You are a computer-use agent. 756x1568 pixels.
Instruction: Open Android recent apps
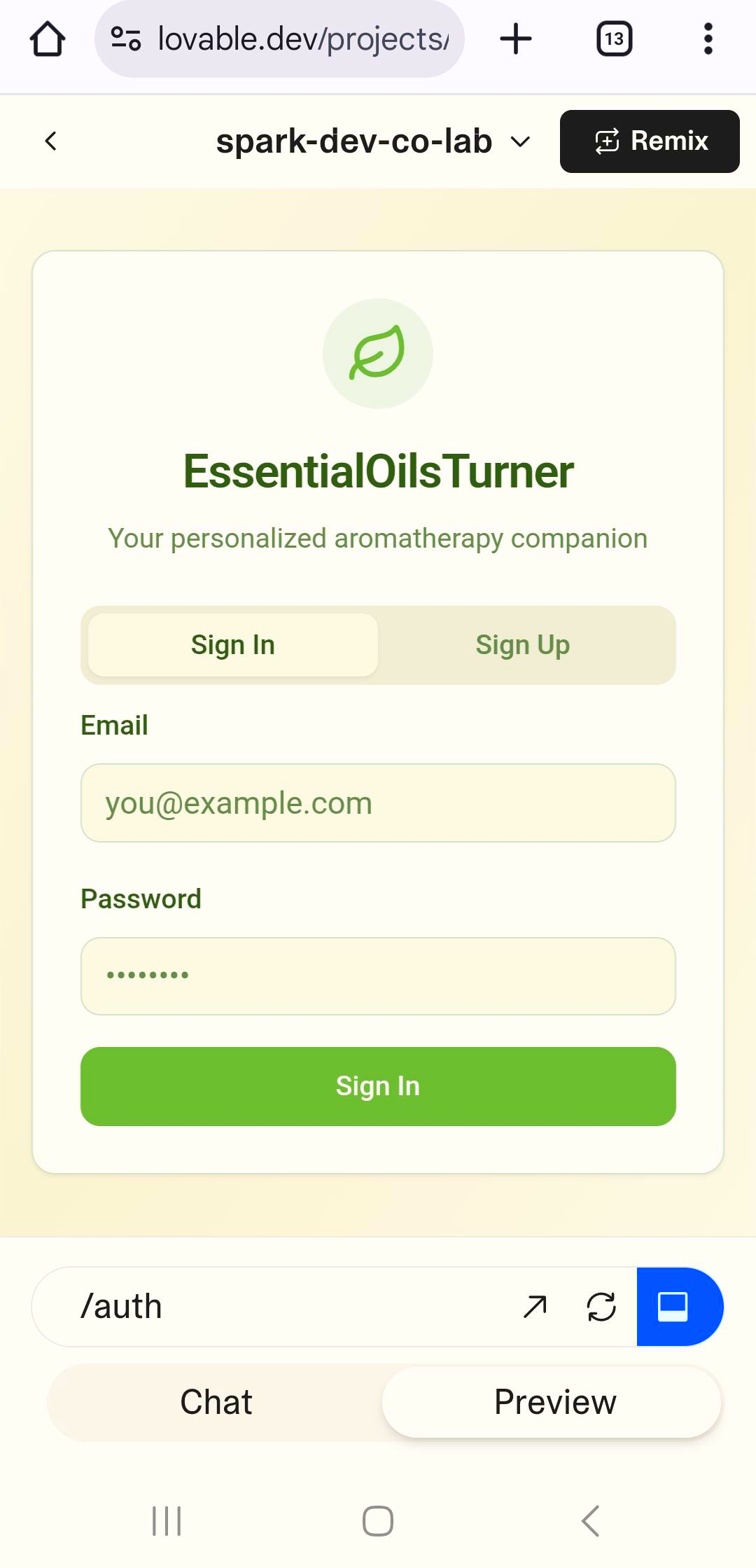167,1521
